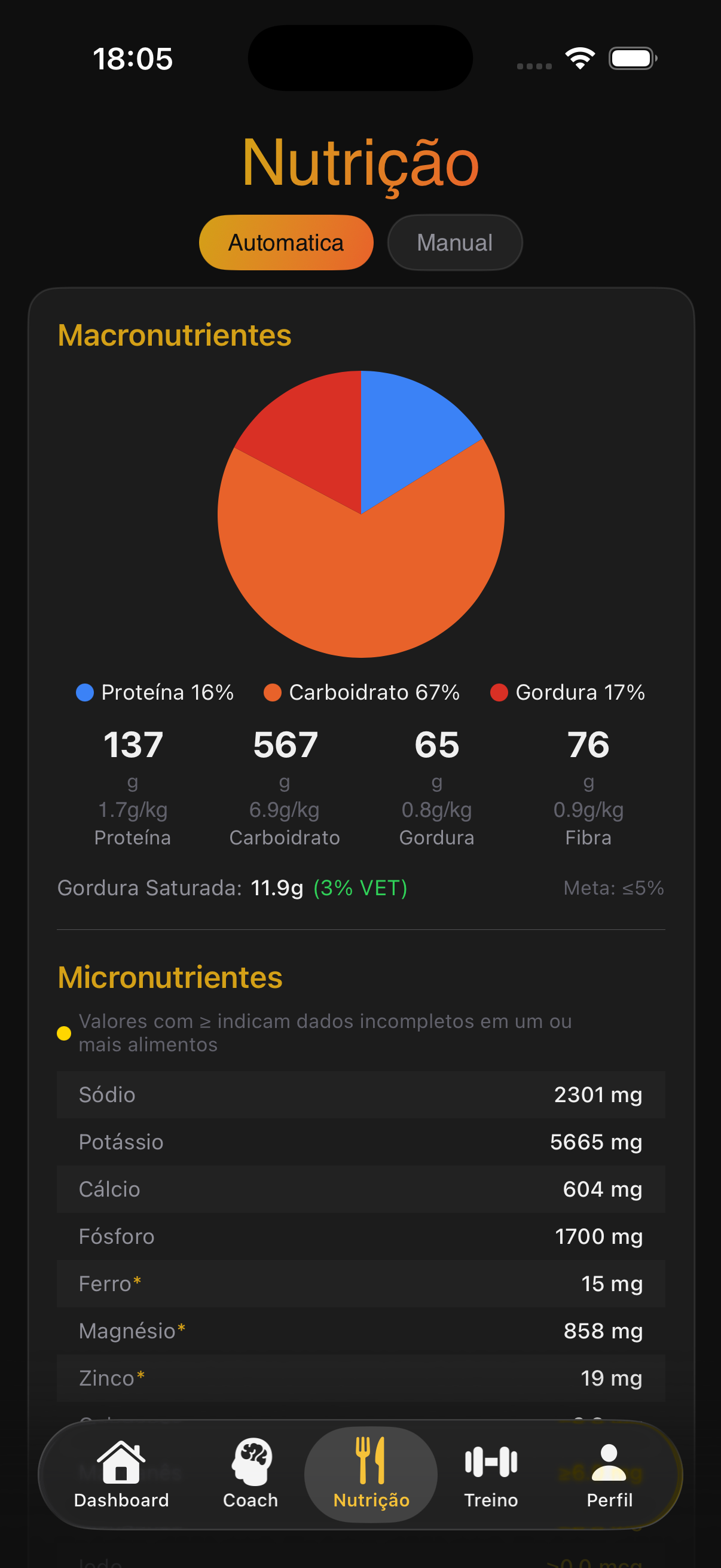Expand the Zinco micronutrient row
Viewport: 721px width, 1568px height.
pyautogui.click(x=360, y=1378)
